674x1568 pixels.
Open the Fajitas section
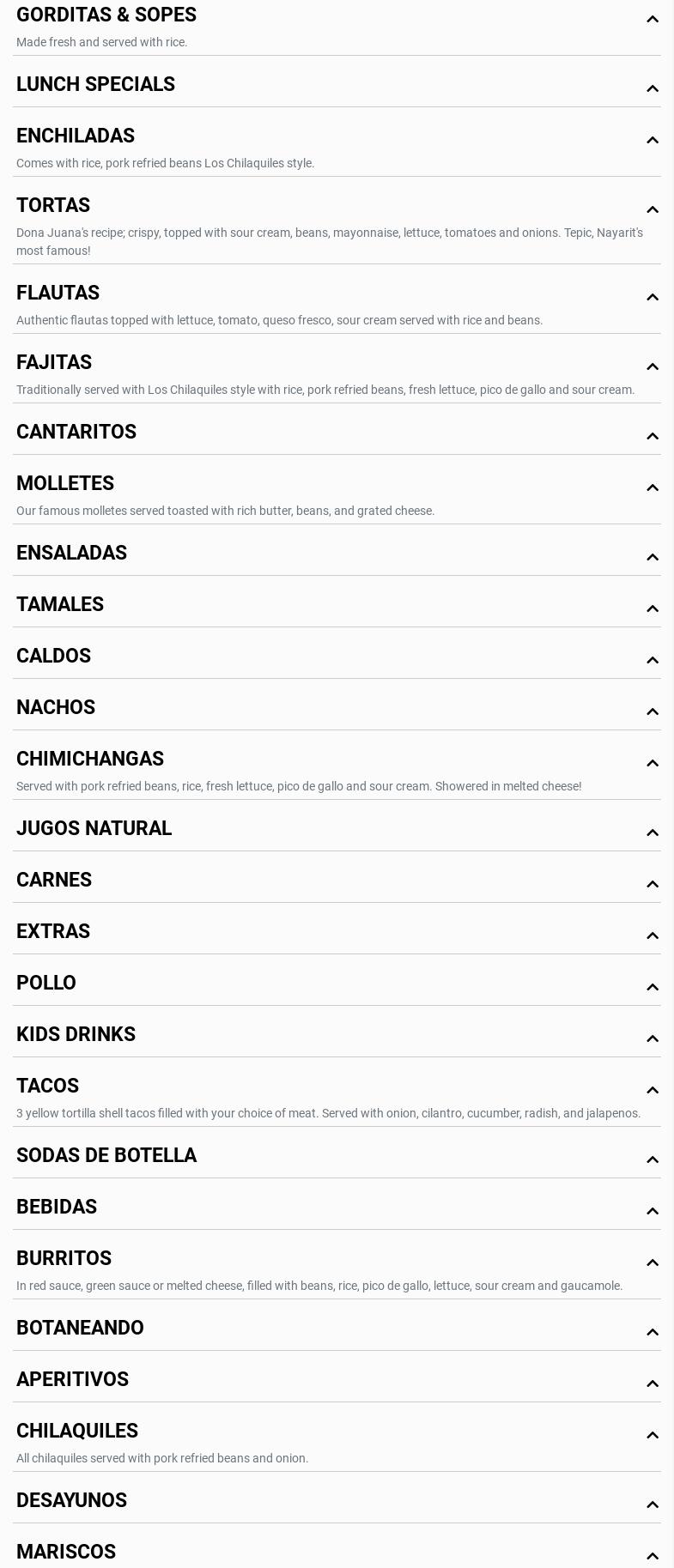click(652, 366)
